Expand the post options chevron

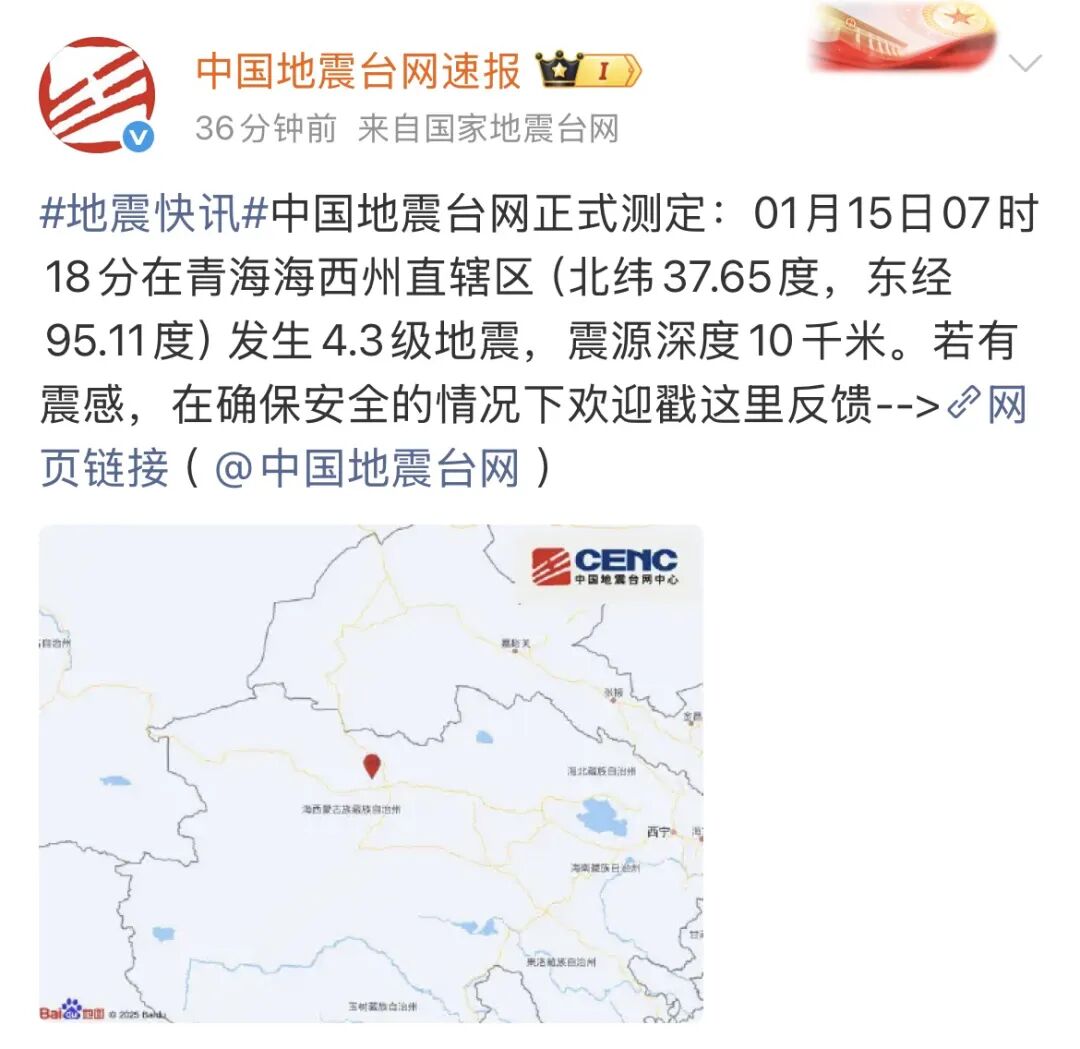1025,64
